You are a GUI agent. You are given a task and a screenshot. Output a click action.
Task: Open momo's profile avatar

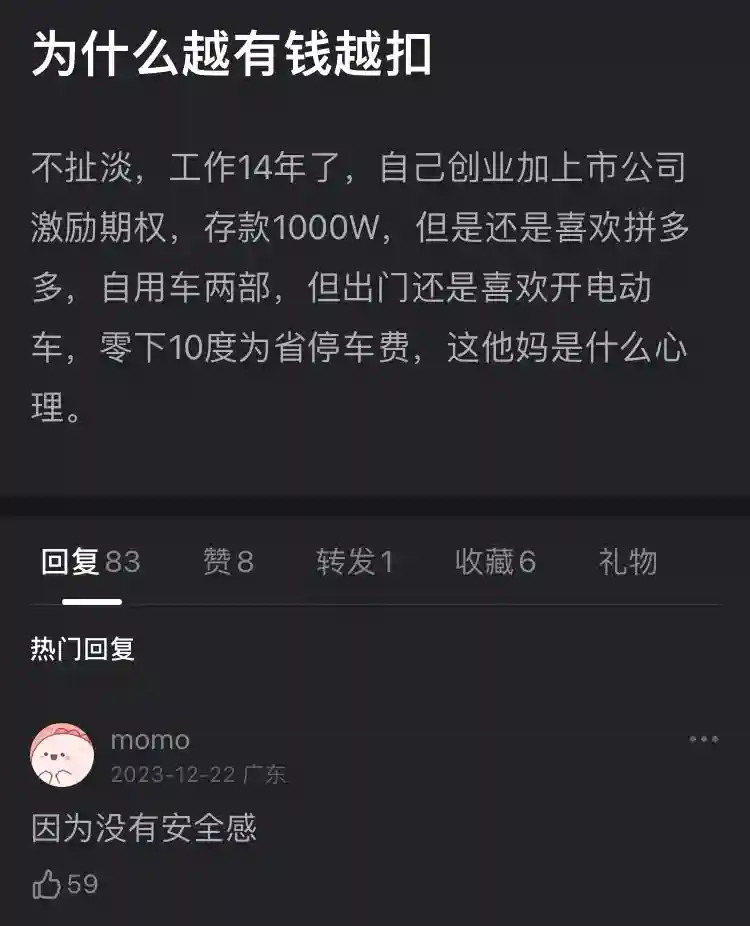(62, 755)
